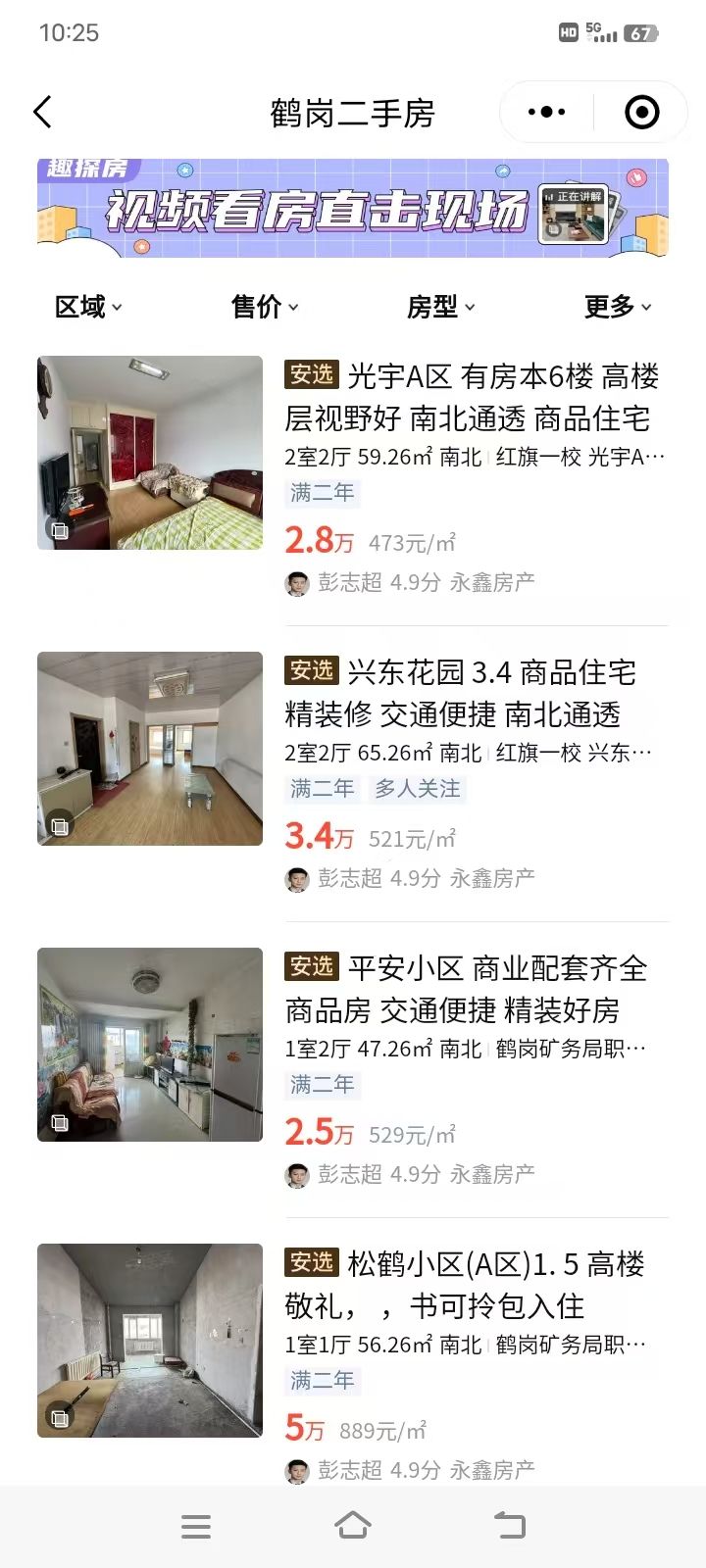Close the mini program with the circle icon
The height and width of the screenshot is (1568, 706).
642,113
